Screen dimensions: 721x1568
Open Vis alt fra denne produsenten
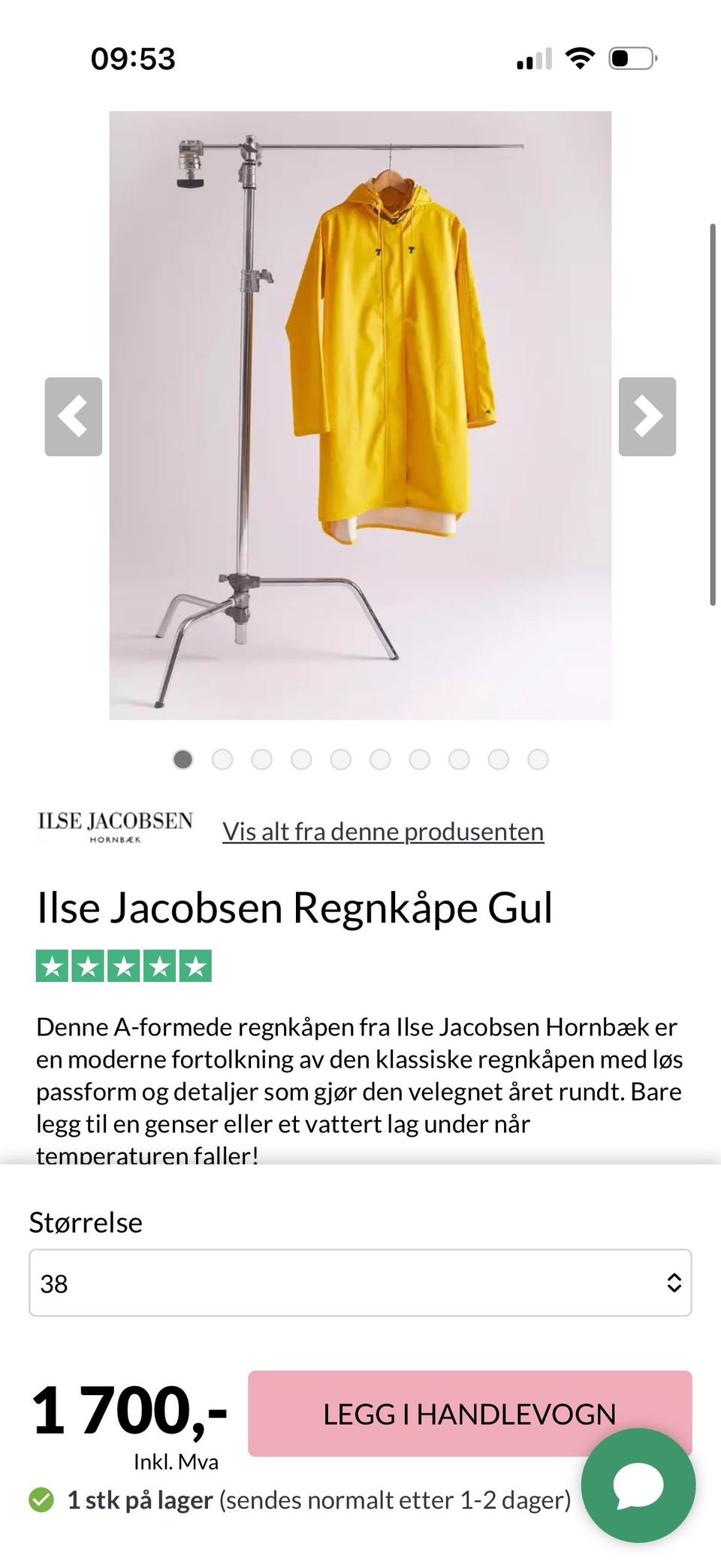382,831
